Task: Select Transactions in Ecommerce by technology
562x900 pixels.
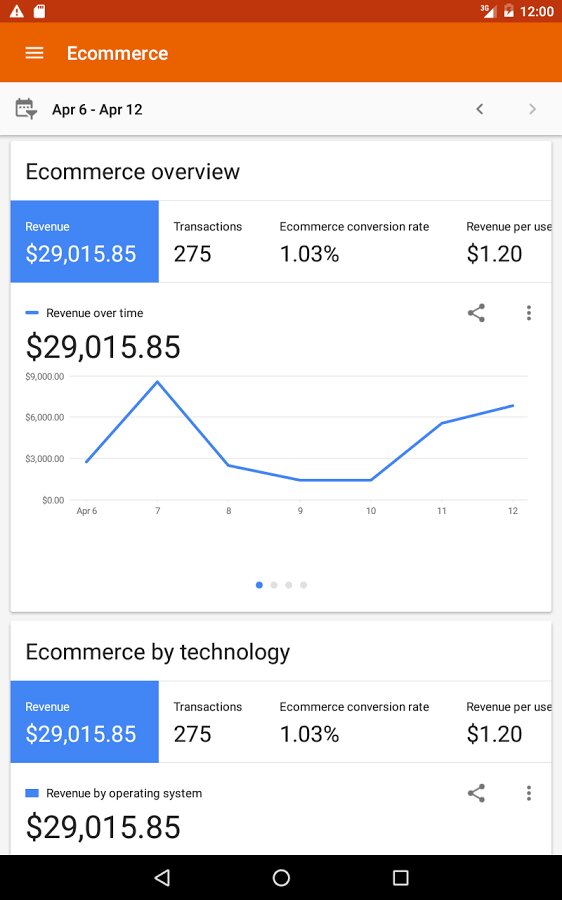Action: [x=213, y=722]
